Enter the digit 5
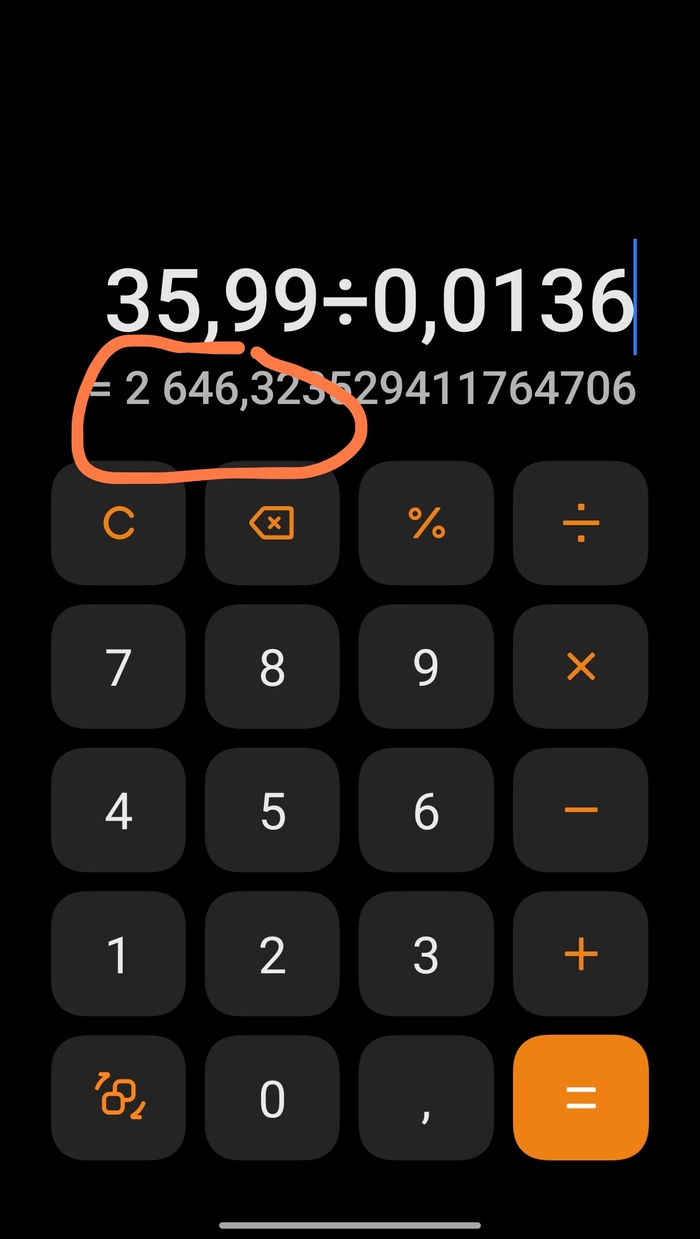 click(x=272, y=811)
